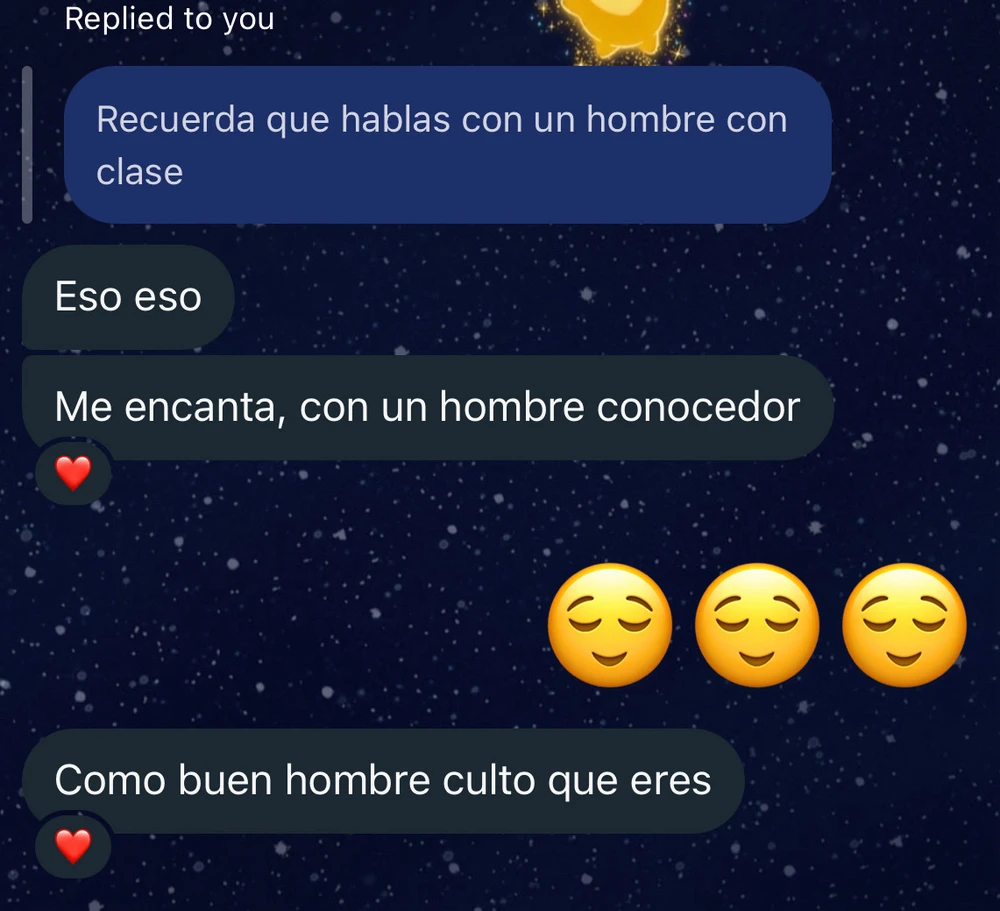Open the quoted message "Recuerda que hablas con un hombre con clase"
The width and height of the screenshot is (1000, 911).
pyautogui.click(x=447, y=146)
